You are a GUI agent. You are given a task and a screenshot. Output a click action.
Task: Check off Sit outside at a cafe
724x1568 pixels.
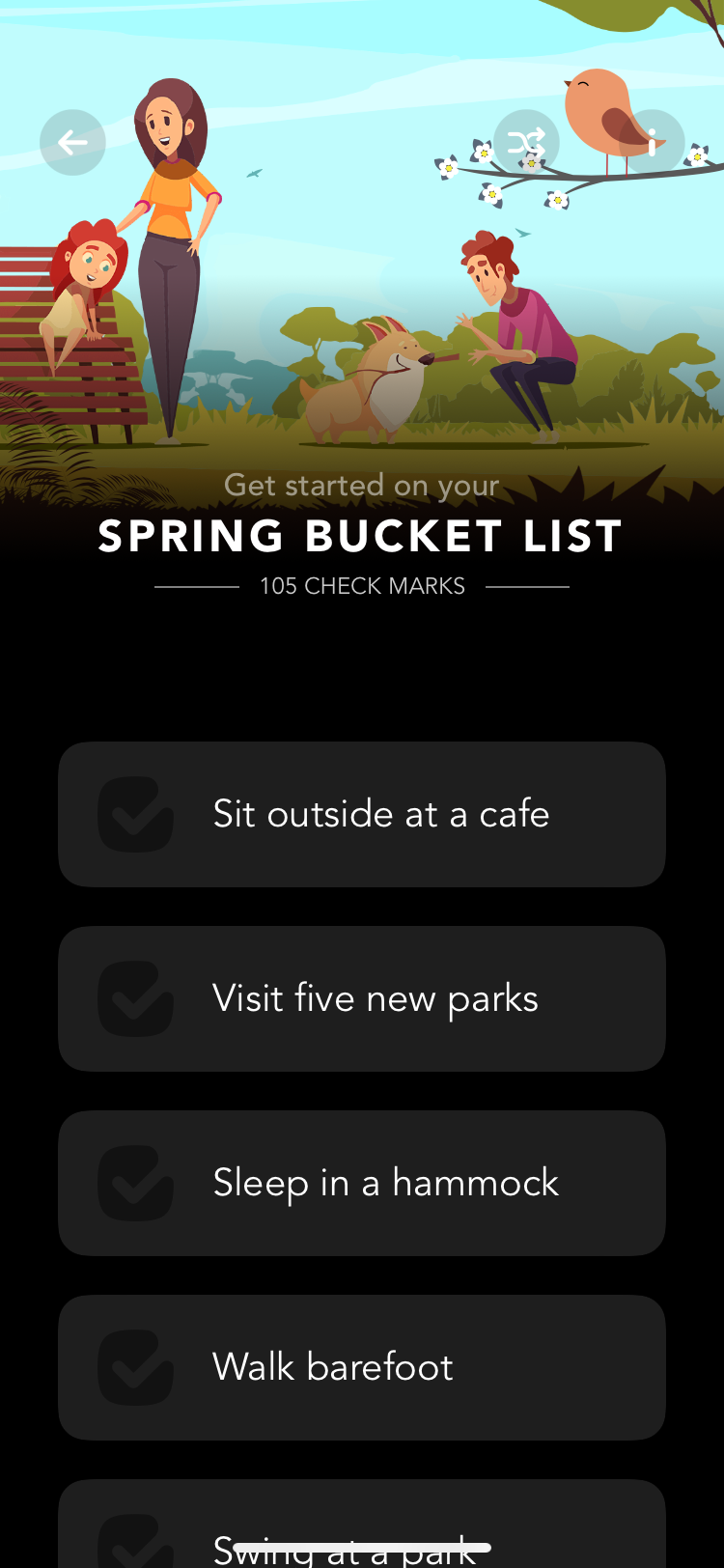136,814
